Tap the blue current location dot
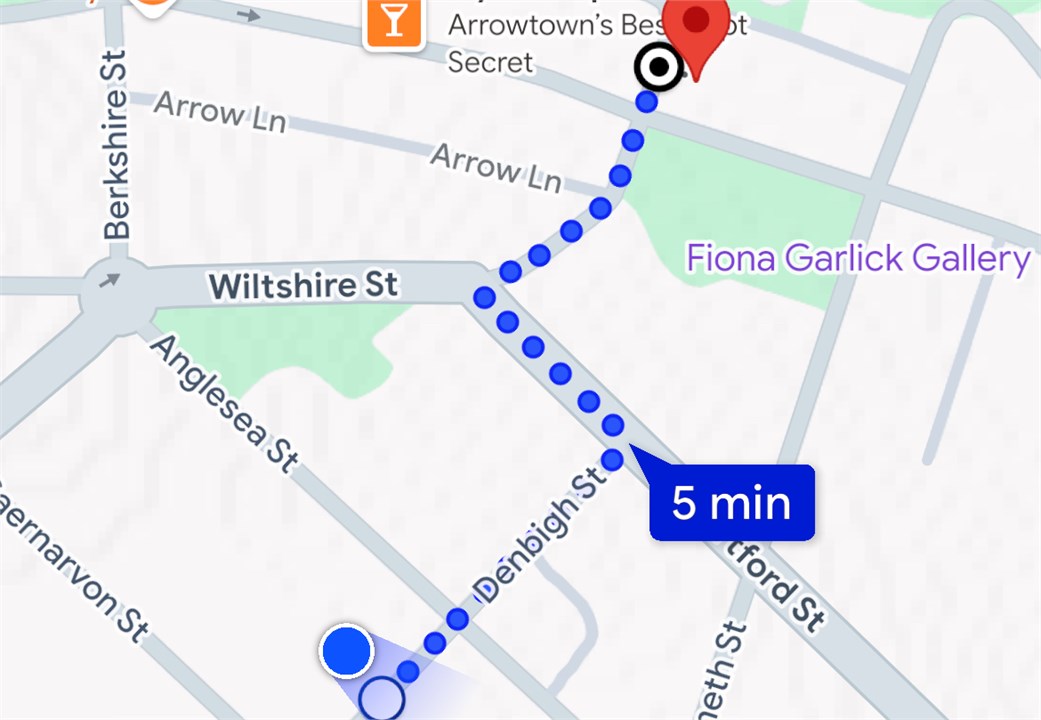Image resolution: width=1041 pixels, height=720 pixels. click(347, 651)
